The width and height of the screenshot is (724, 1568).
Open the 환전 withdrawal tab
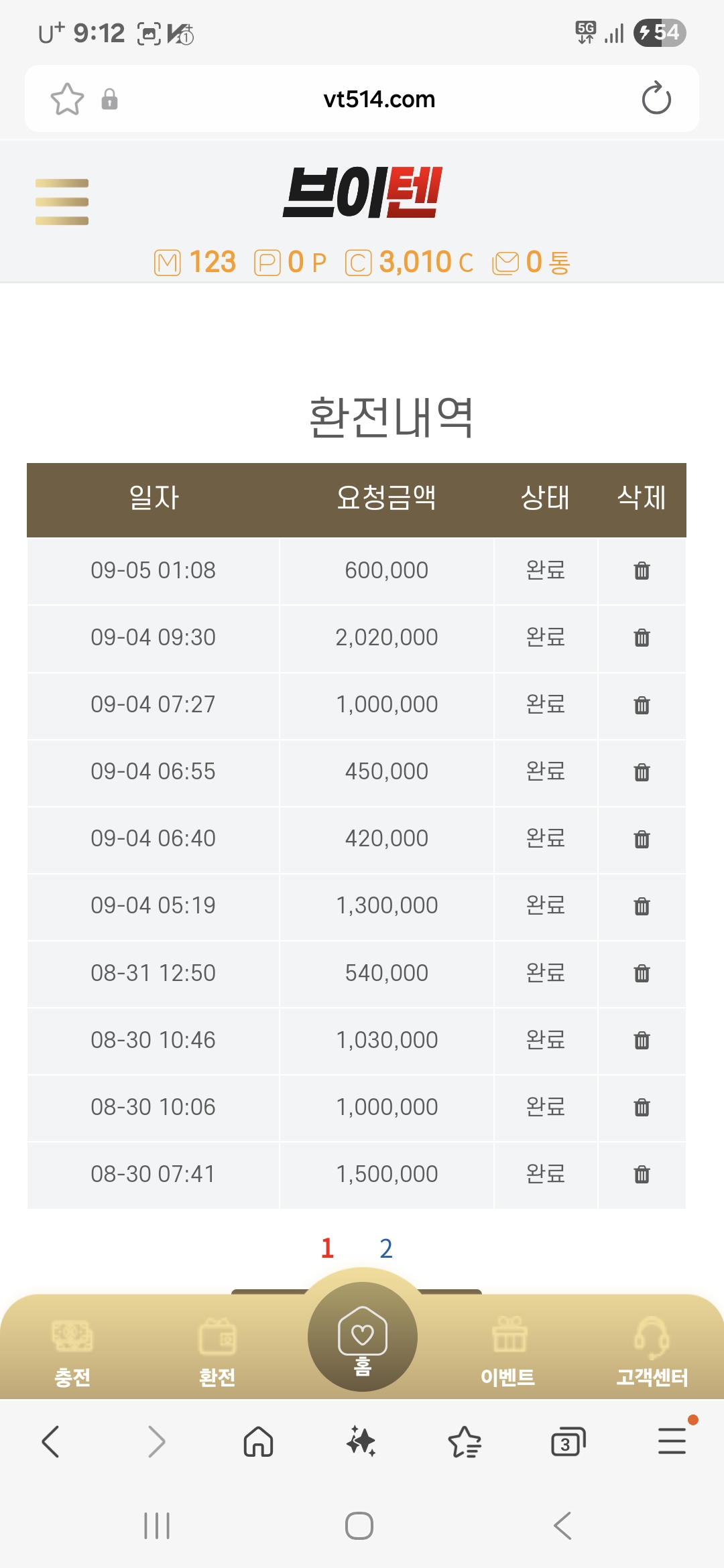[x=217, y=1352]
